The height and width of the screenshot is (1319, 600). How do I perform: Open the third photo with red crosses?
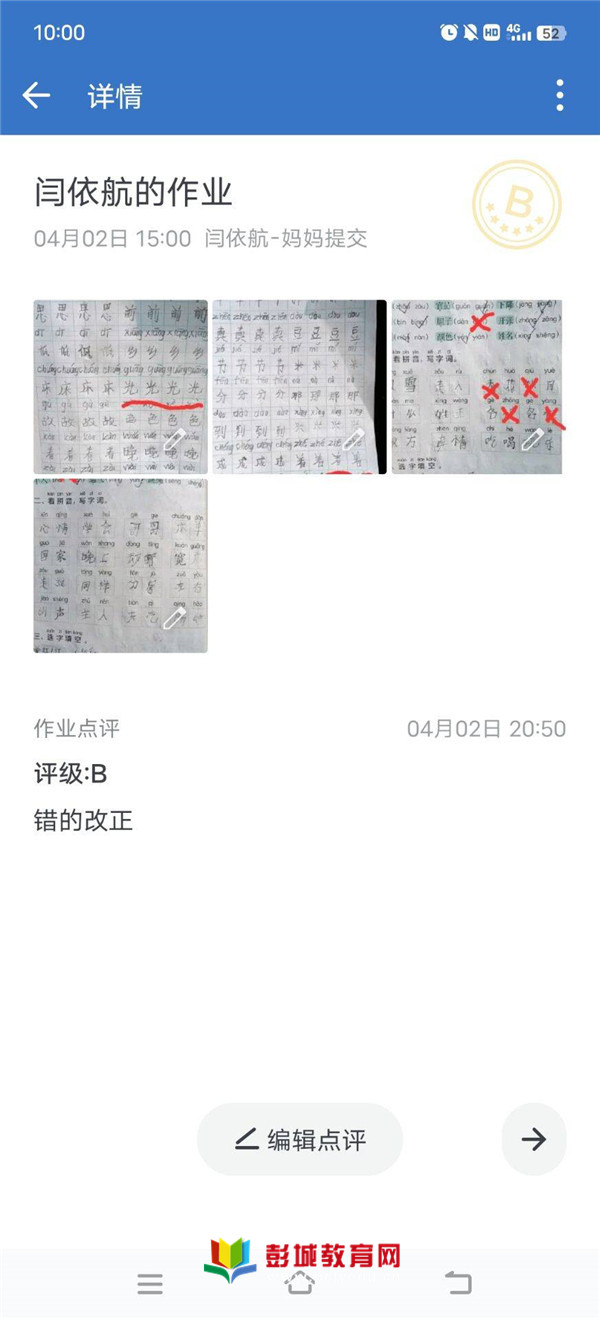coord(477,387)
